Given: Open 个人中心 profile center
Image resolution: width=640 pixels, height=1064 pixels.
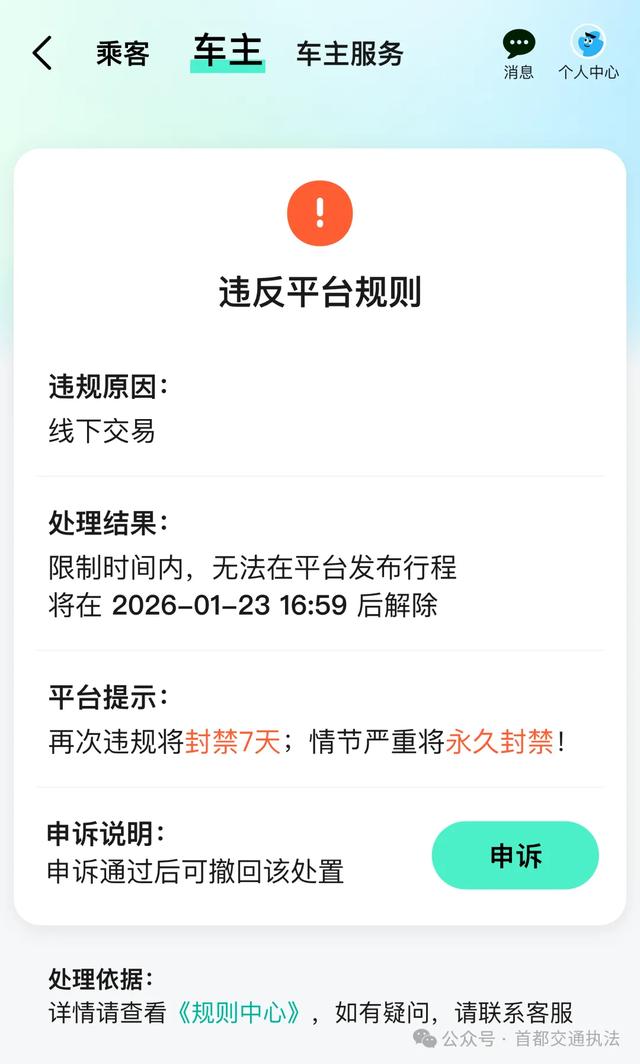Looking at the screenshot, I should (588, 53).
